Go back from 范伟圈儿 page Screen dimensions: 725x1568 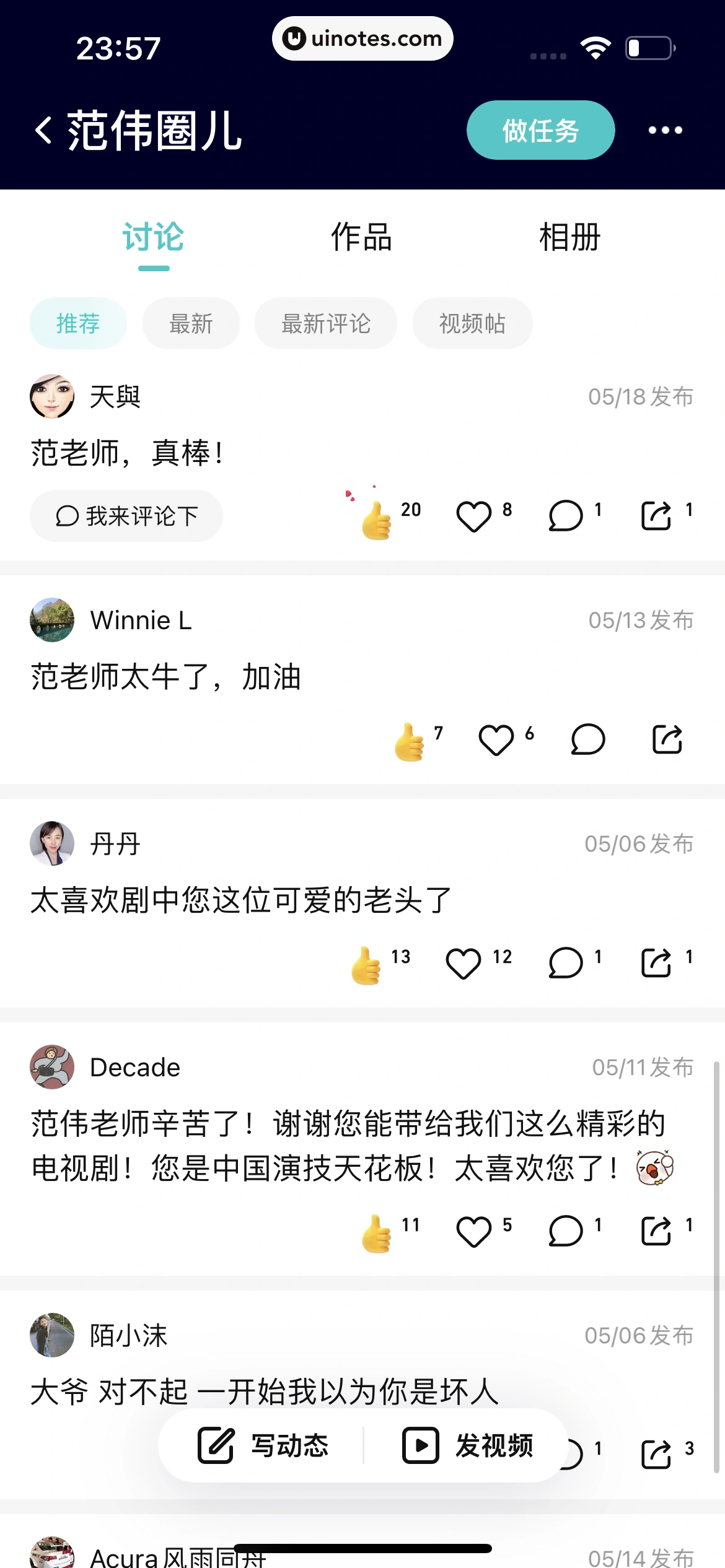pos(43,131)
